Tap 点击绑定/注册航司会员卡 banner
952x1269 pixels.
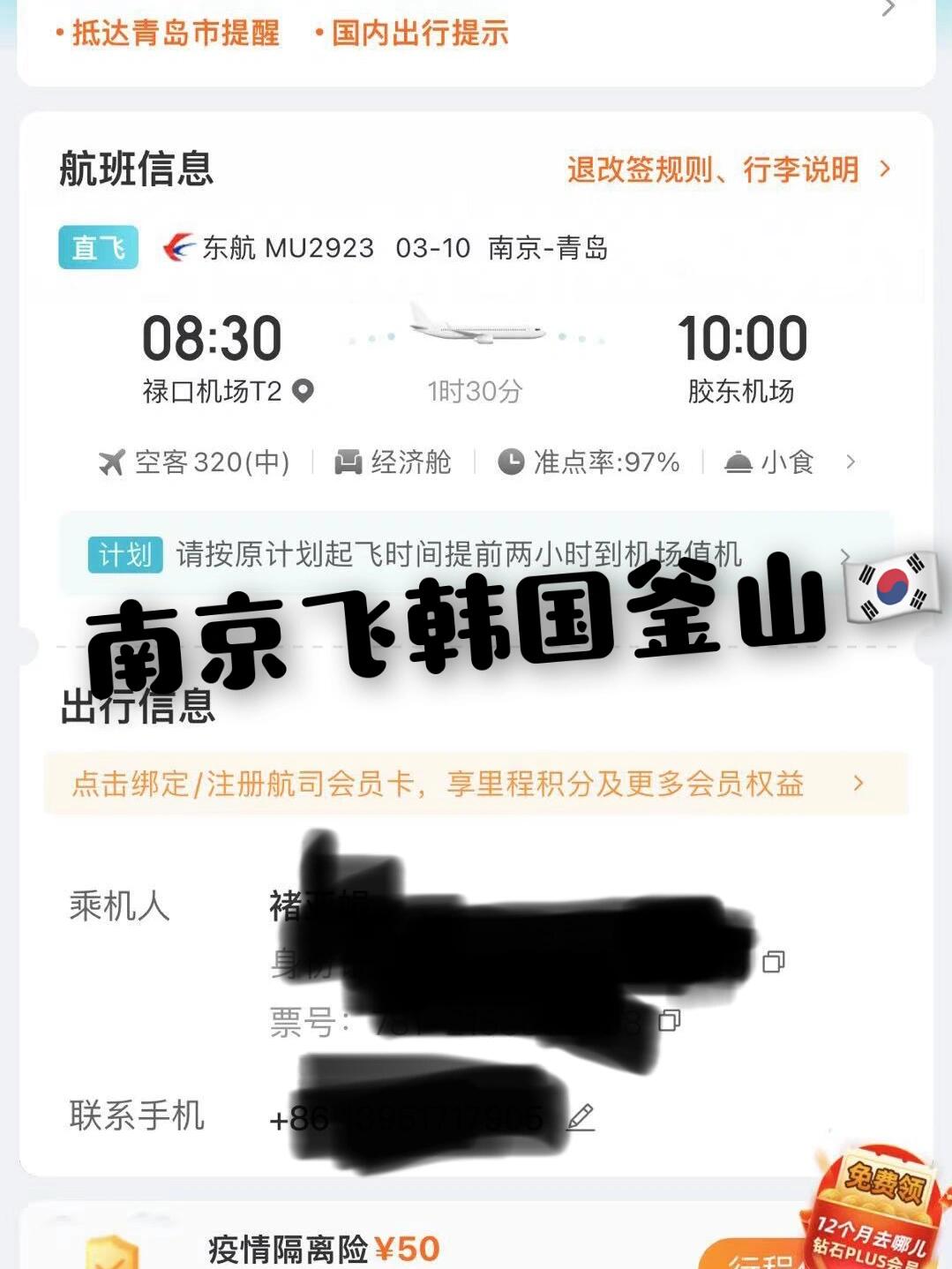pos(476,784)
